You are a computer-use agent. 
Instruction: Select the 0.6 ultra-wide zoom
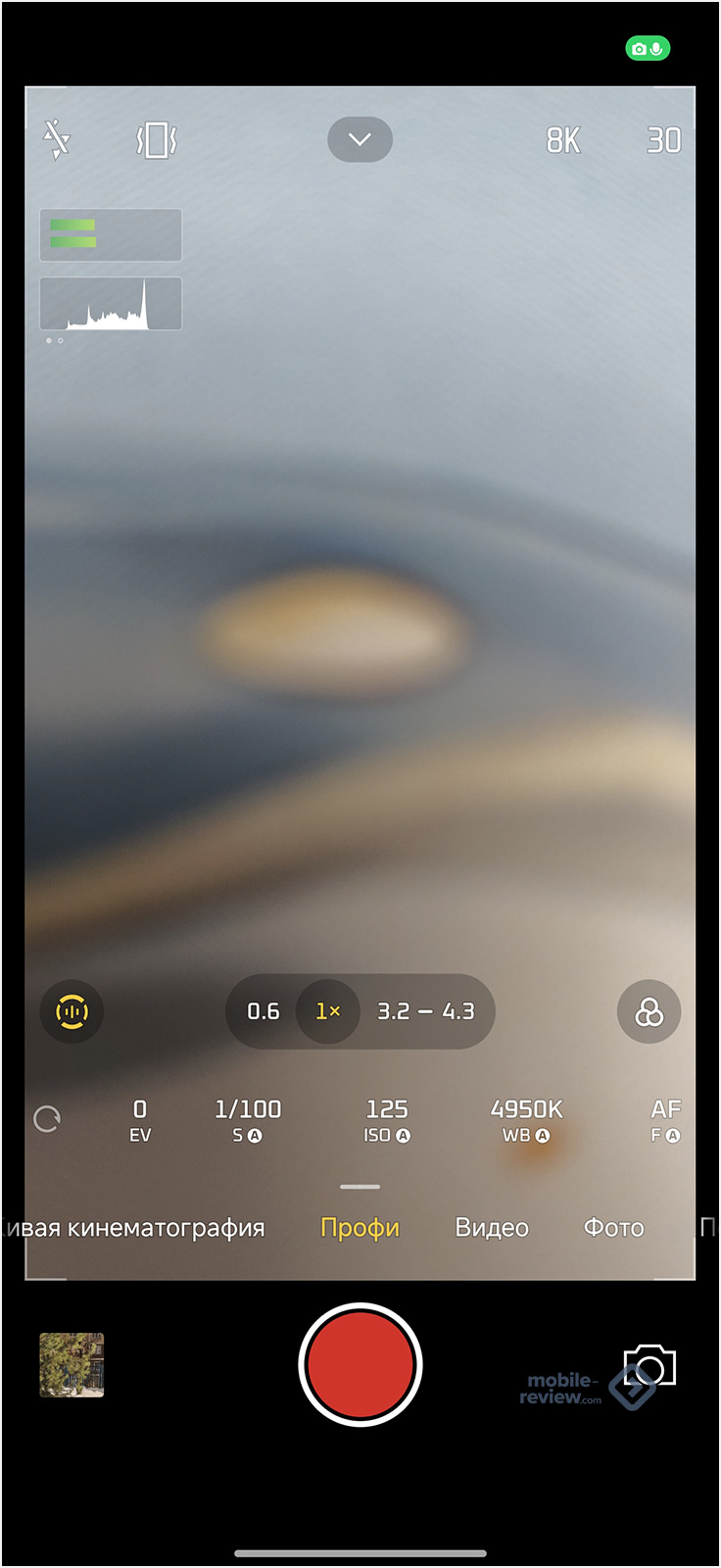pyautogui.click(x=264, y=1011)
